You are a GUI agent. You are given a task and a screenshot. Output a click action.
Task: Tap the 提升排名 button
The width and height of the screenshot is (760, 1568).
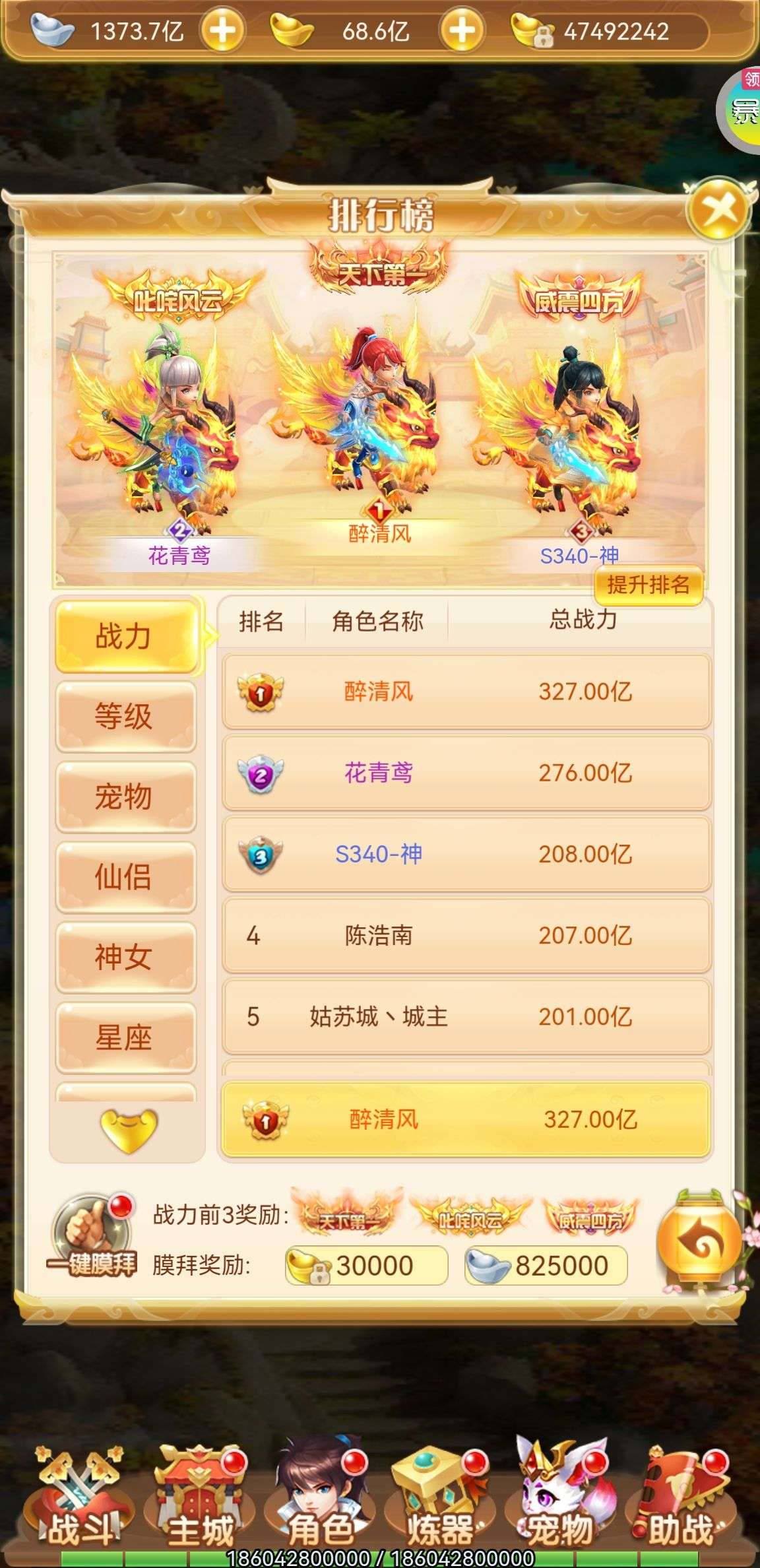coord(648,585)
